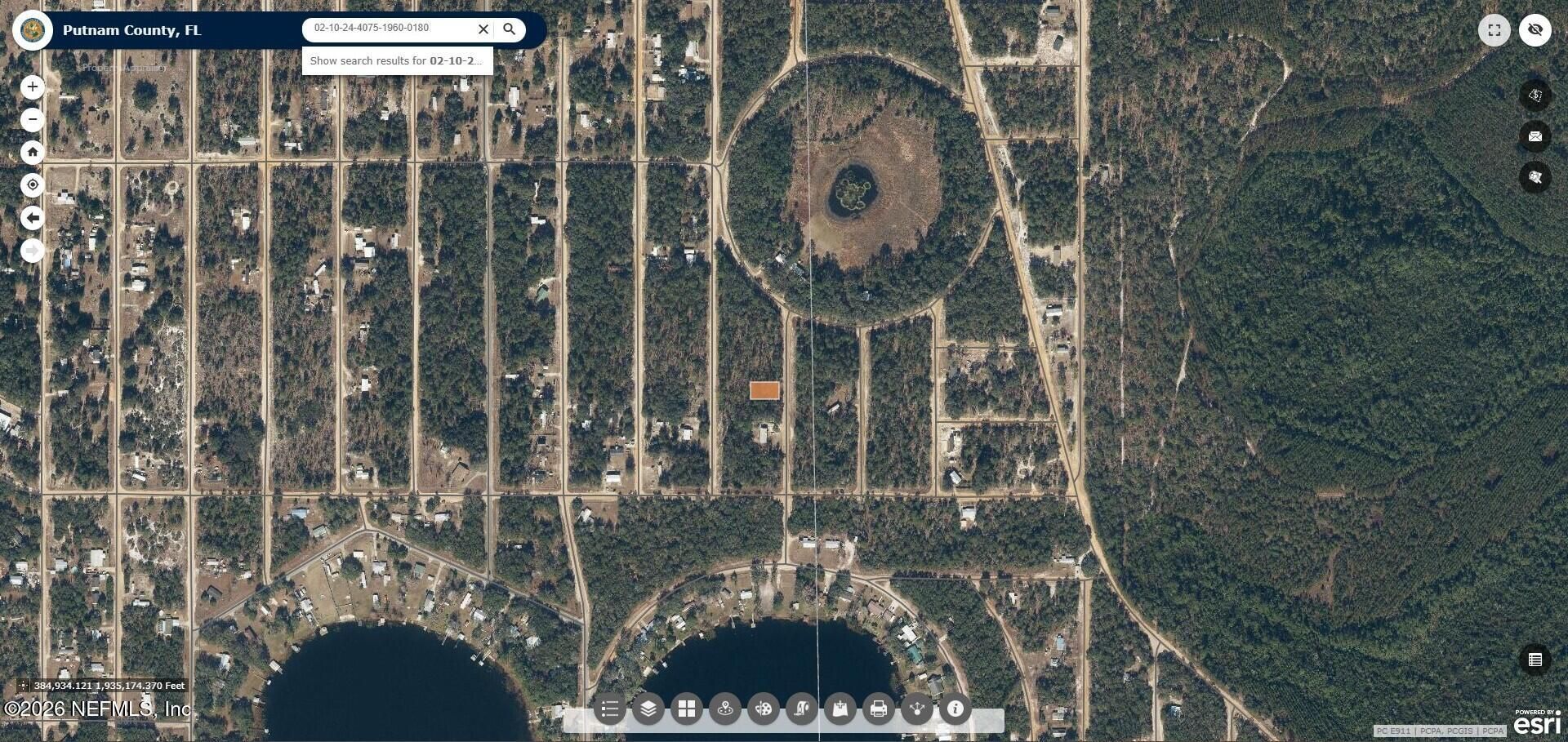Screen dimensions: 1568x742
Task: Enter fullscreen map view
Action: coord(1494,30)
